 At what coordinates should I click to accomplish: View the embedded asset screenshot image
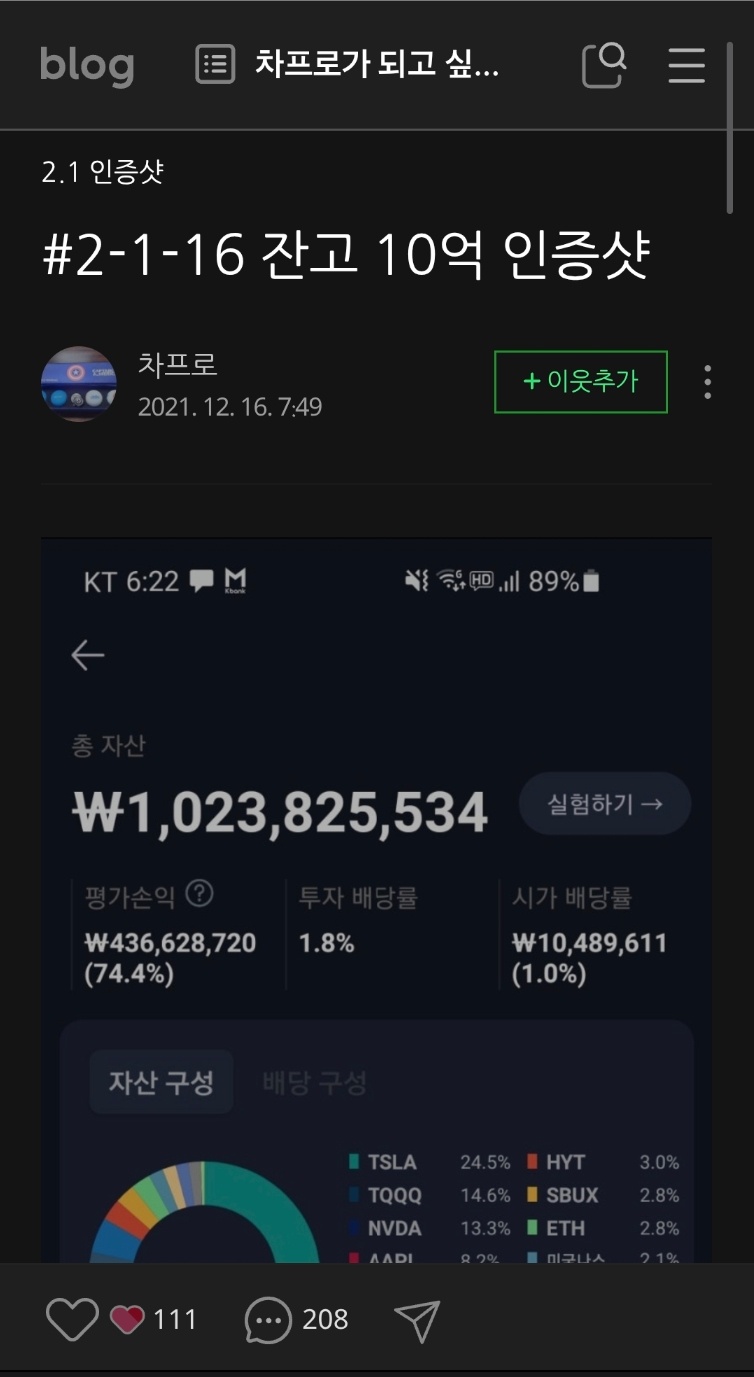[376, 900]
